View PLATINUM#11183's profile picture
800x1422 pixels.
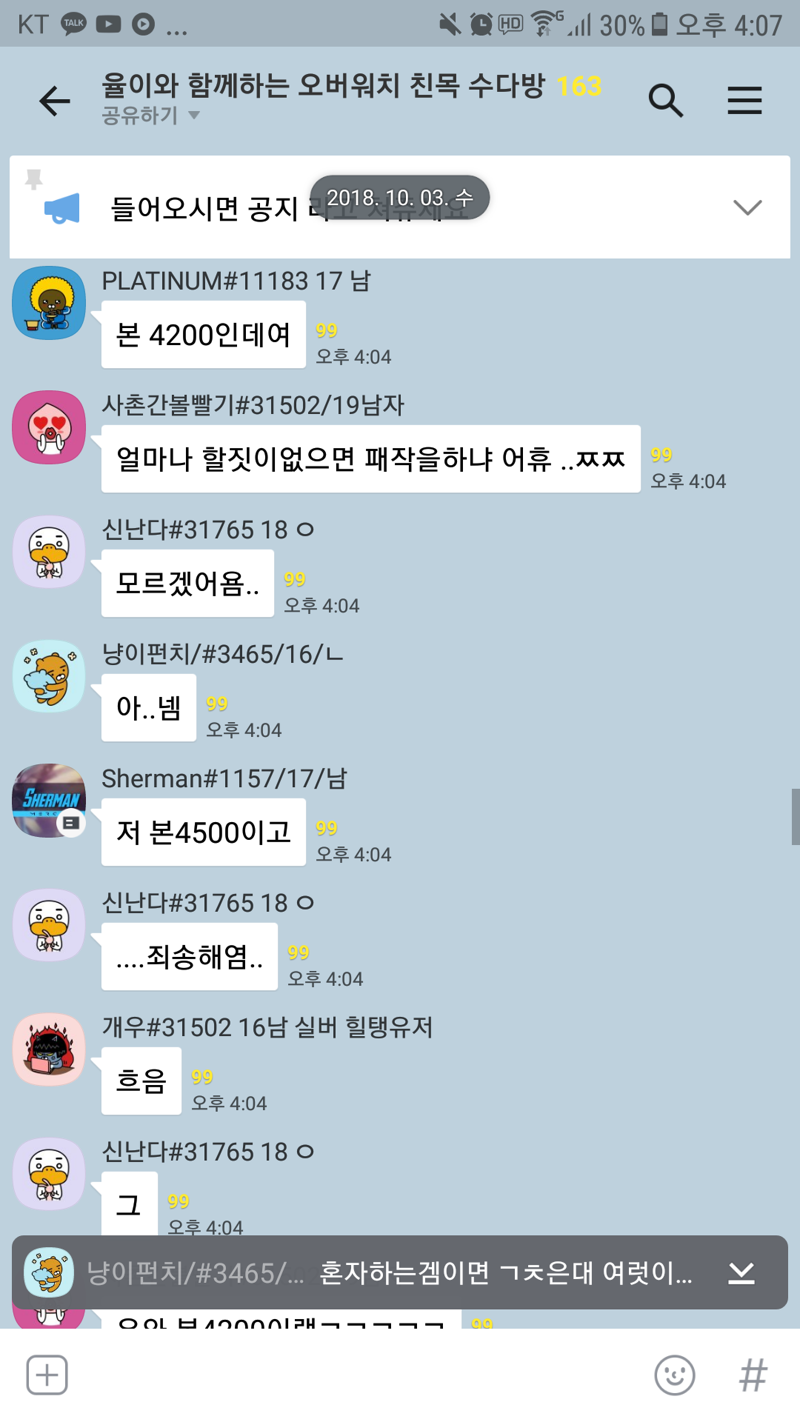(x=49, y=303)
